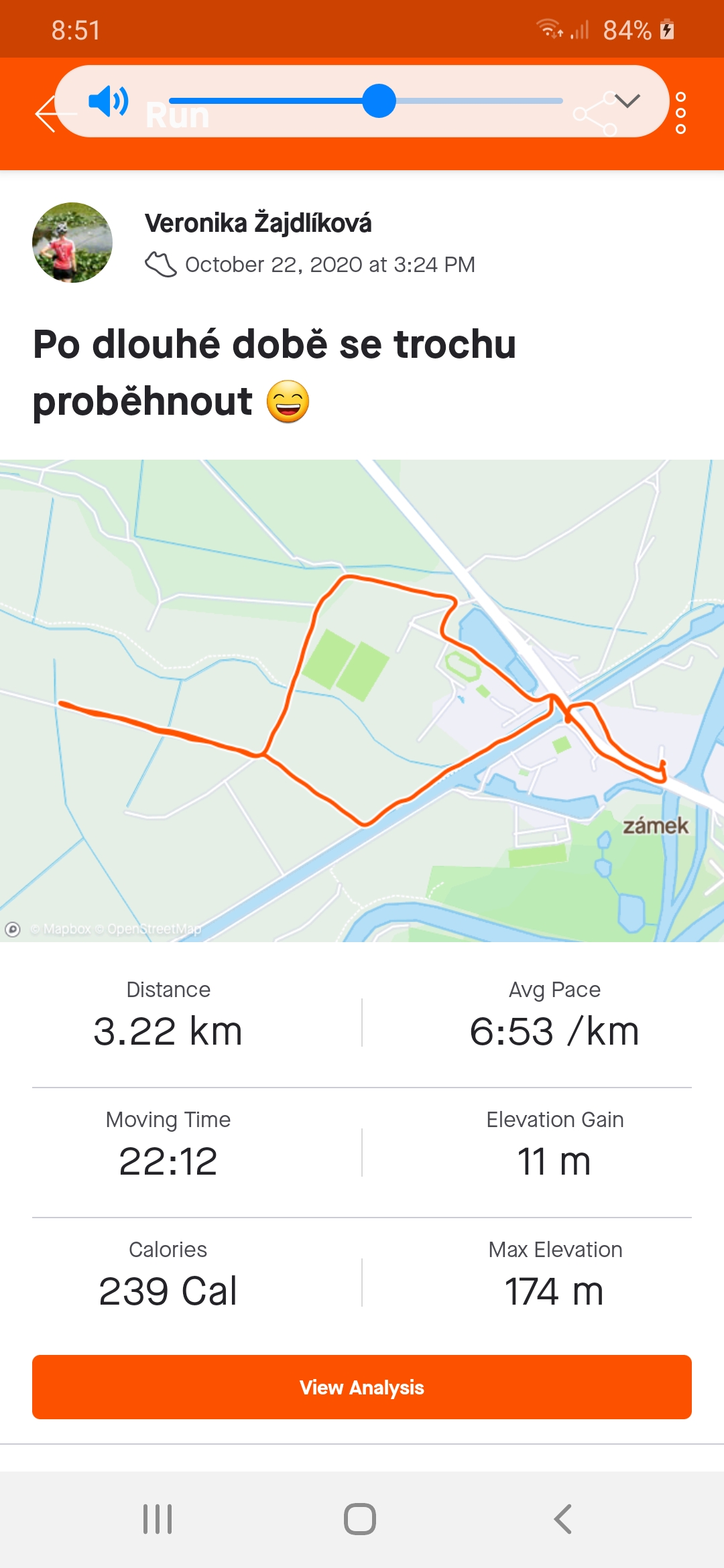The image size is (724, 1568).
Task: Go to the system home screen
Action: (x=360, y=1519)
